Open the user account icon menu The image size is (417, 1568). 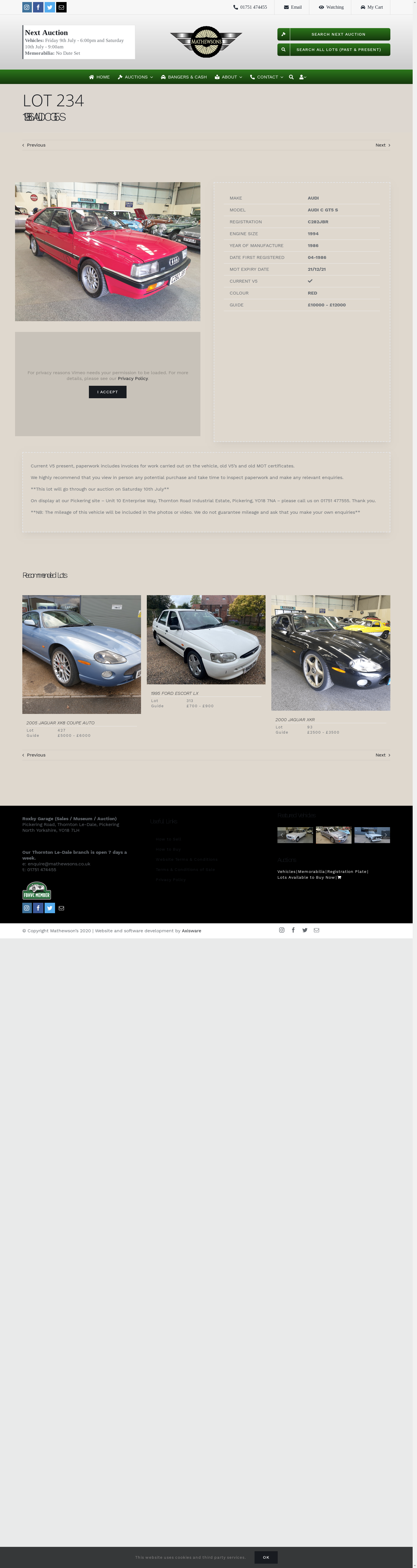[x=303, y=77]
